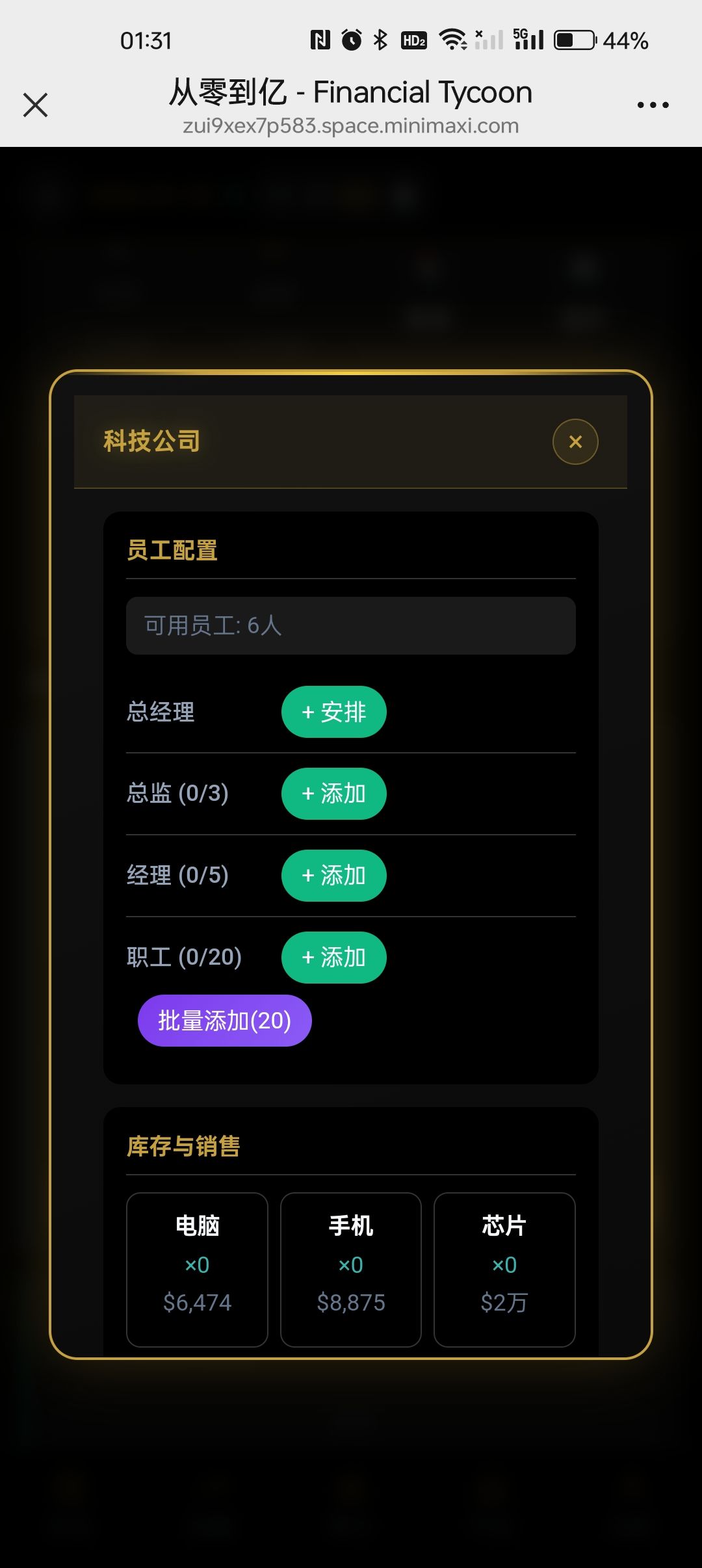Tap the NFC icon in status bar
The image size is (702, 1568).
point(320,39)
